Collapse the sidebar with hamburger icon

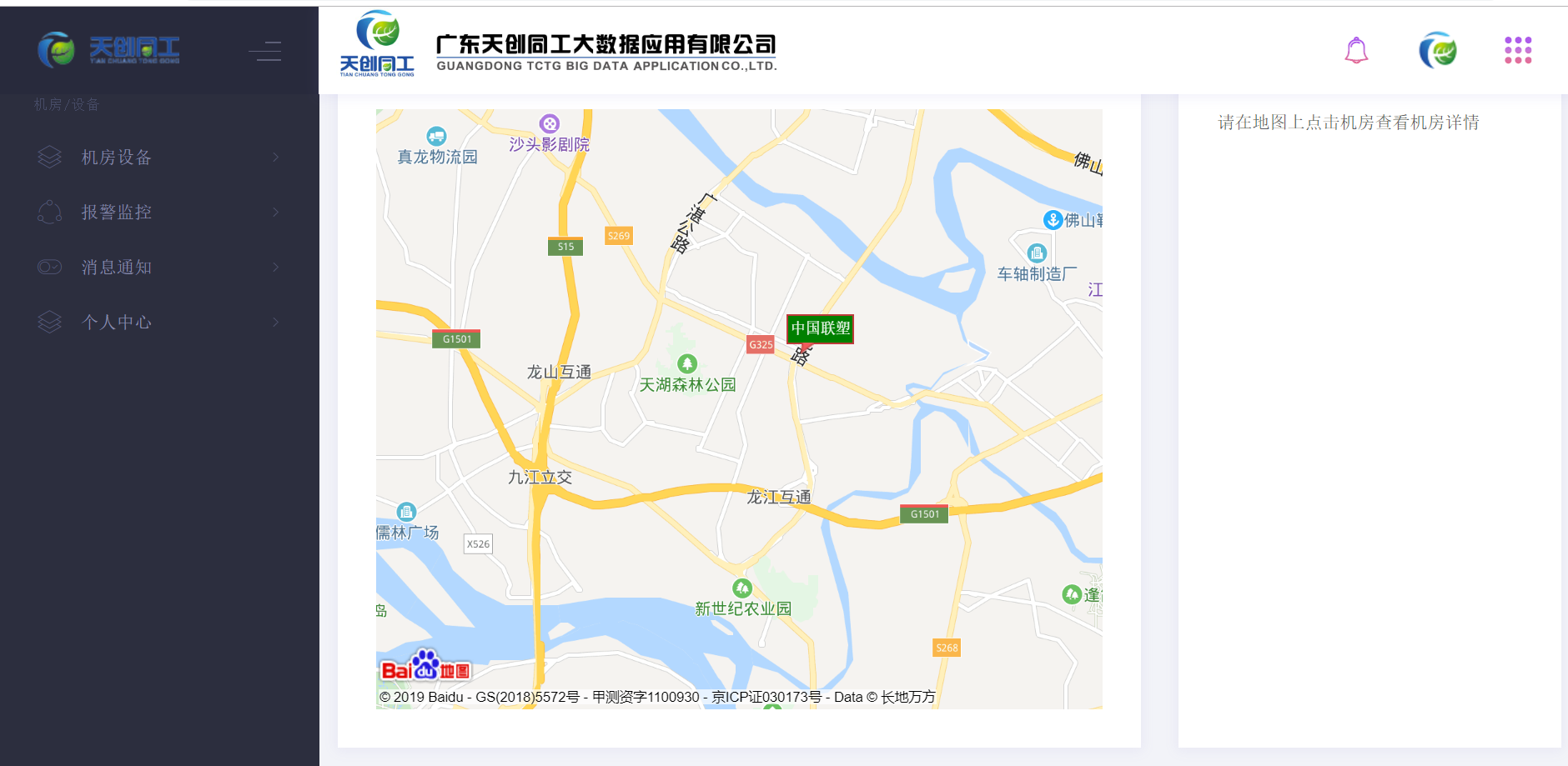pyautogui.click(x=265, y=51)
